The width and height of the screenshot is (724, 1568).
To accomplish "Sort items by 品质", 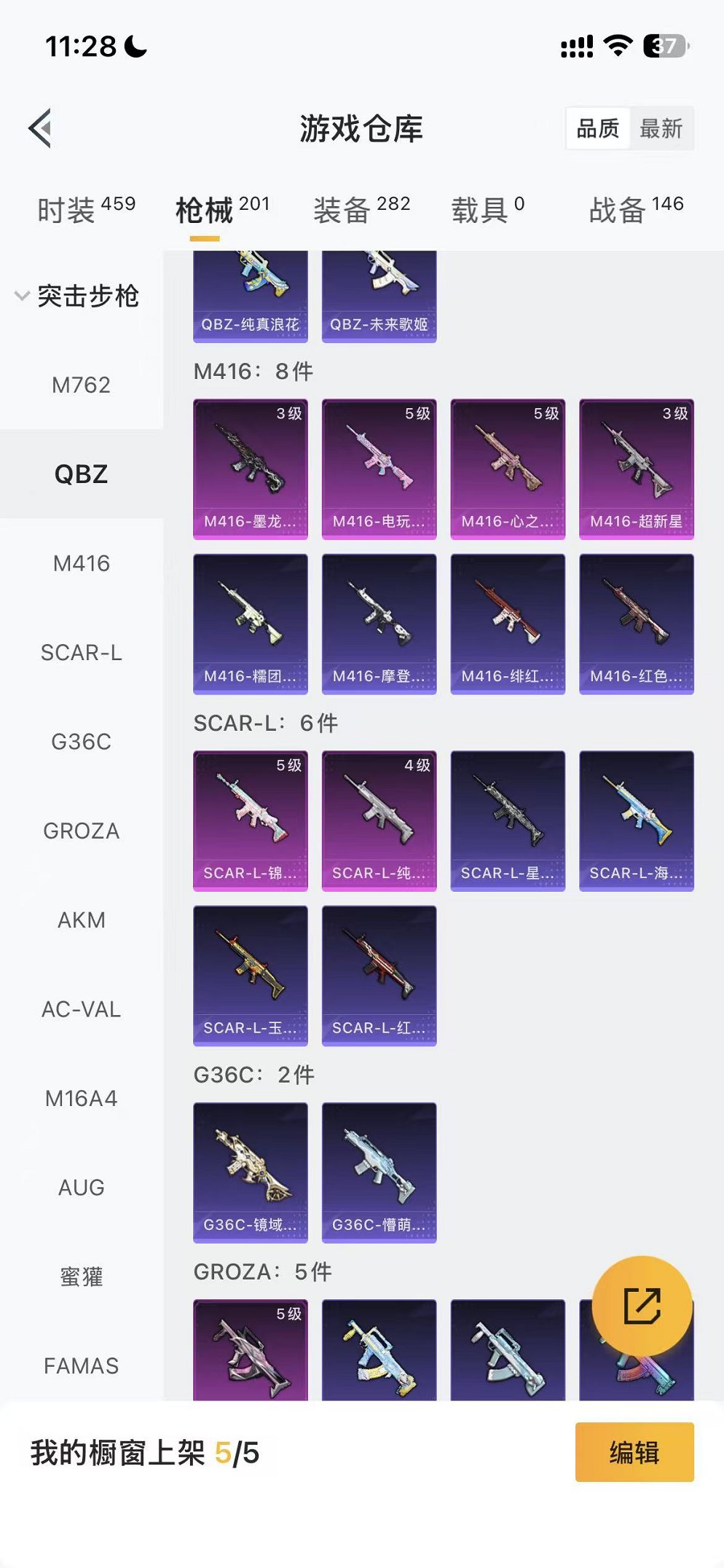I will pos(598,129).
